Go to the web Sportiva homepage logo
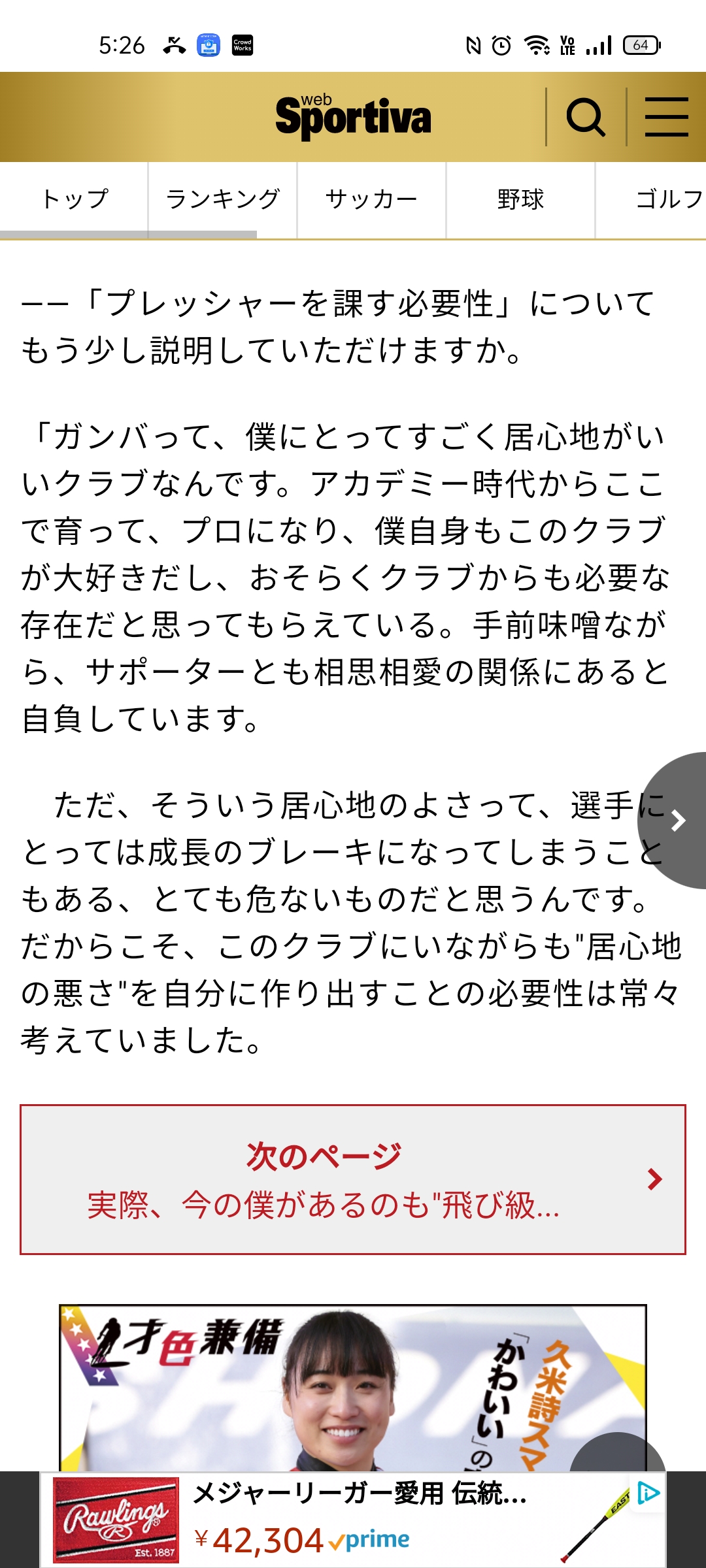Screen dimensions: 706x1568 [x=353, y=117]
